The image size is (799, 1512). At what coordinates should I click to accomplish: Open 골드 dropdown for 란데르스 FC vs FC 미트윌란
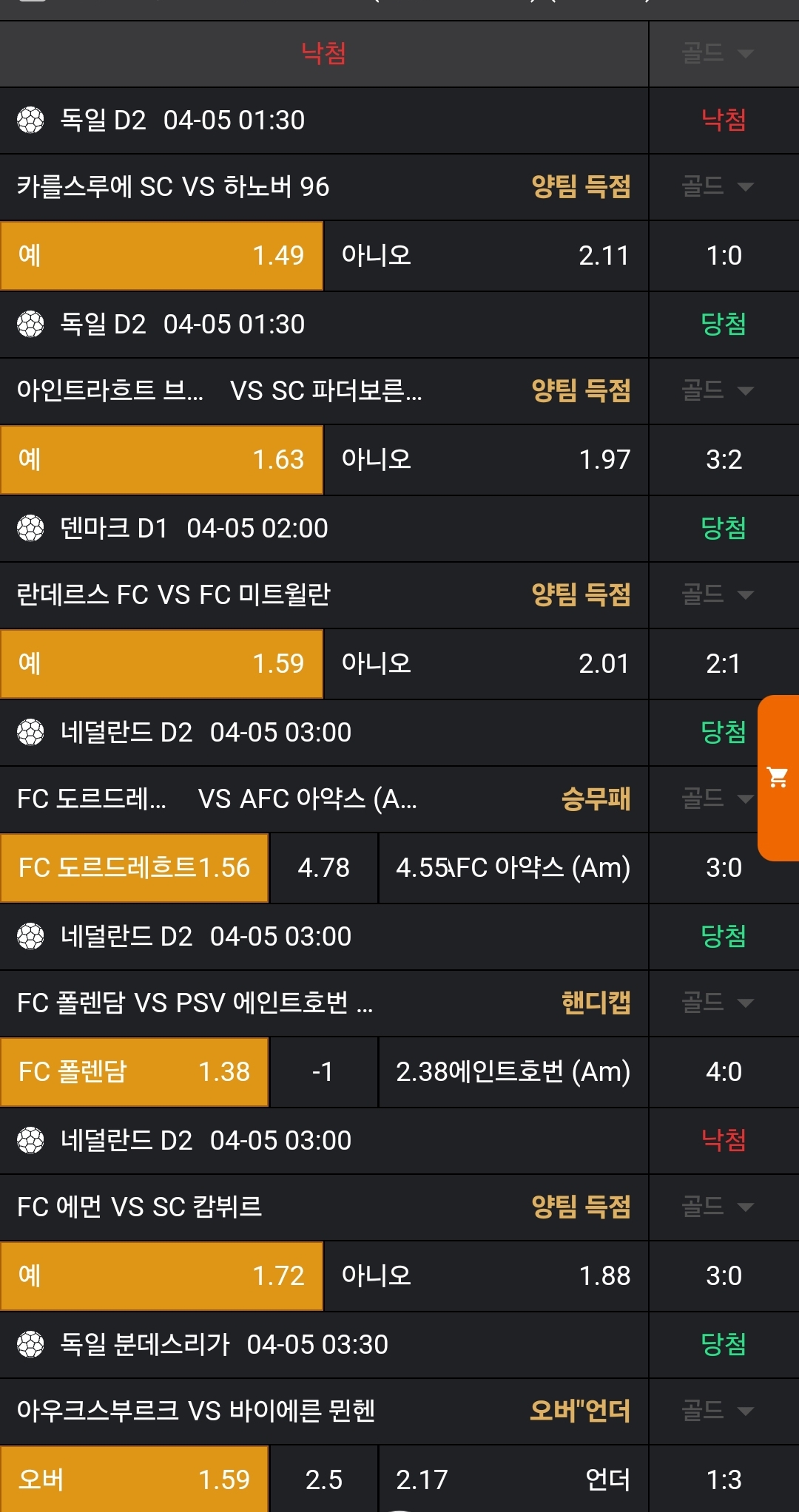pyautogui.click(x=717, y=594)
